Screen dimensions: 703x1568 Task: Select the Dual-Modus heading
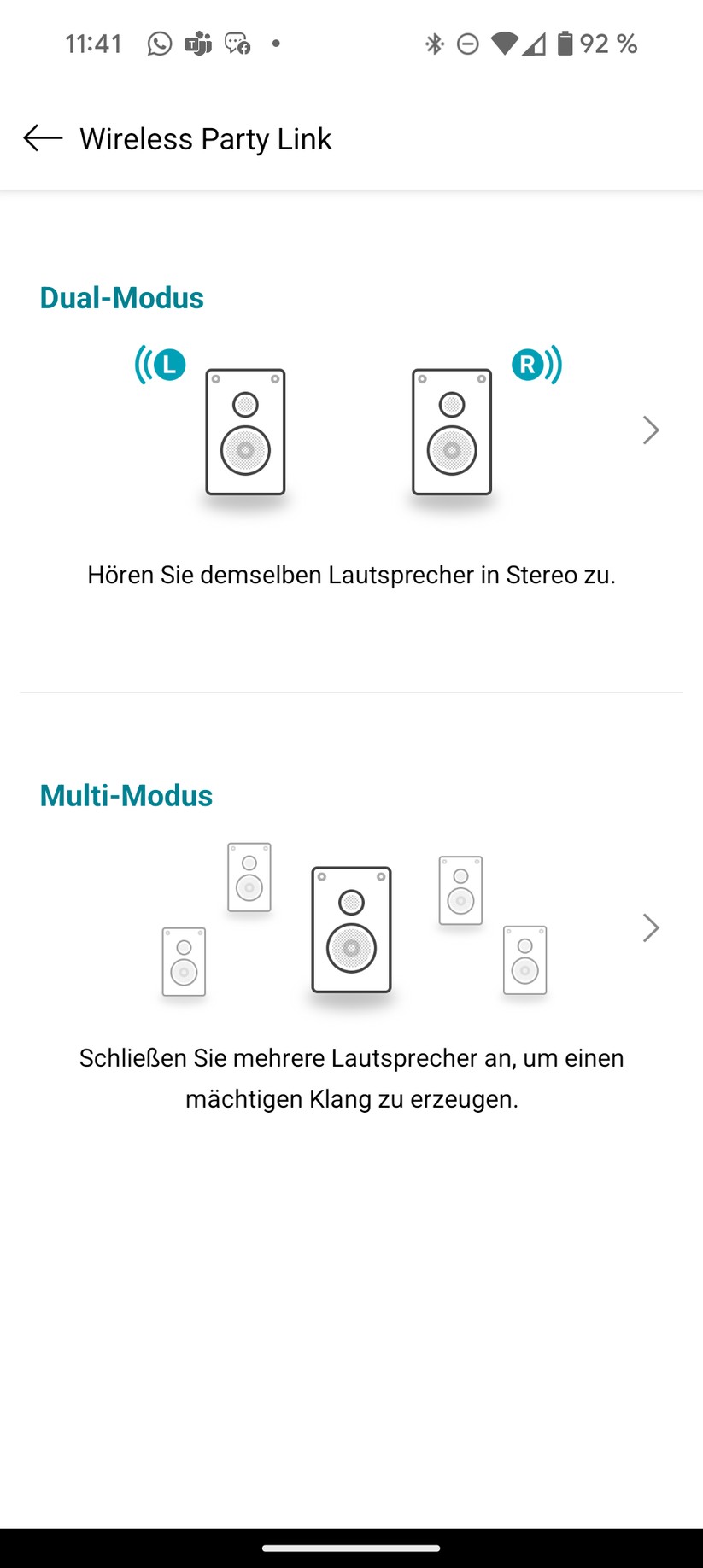click(120, 297)
